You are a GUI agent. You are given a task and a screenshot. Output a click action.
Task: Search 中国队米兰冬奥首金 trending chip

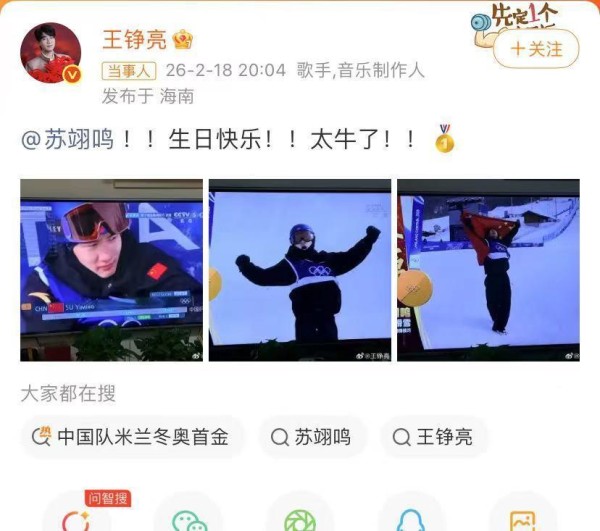point(133,437)
